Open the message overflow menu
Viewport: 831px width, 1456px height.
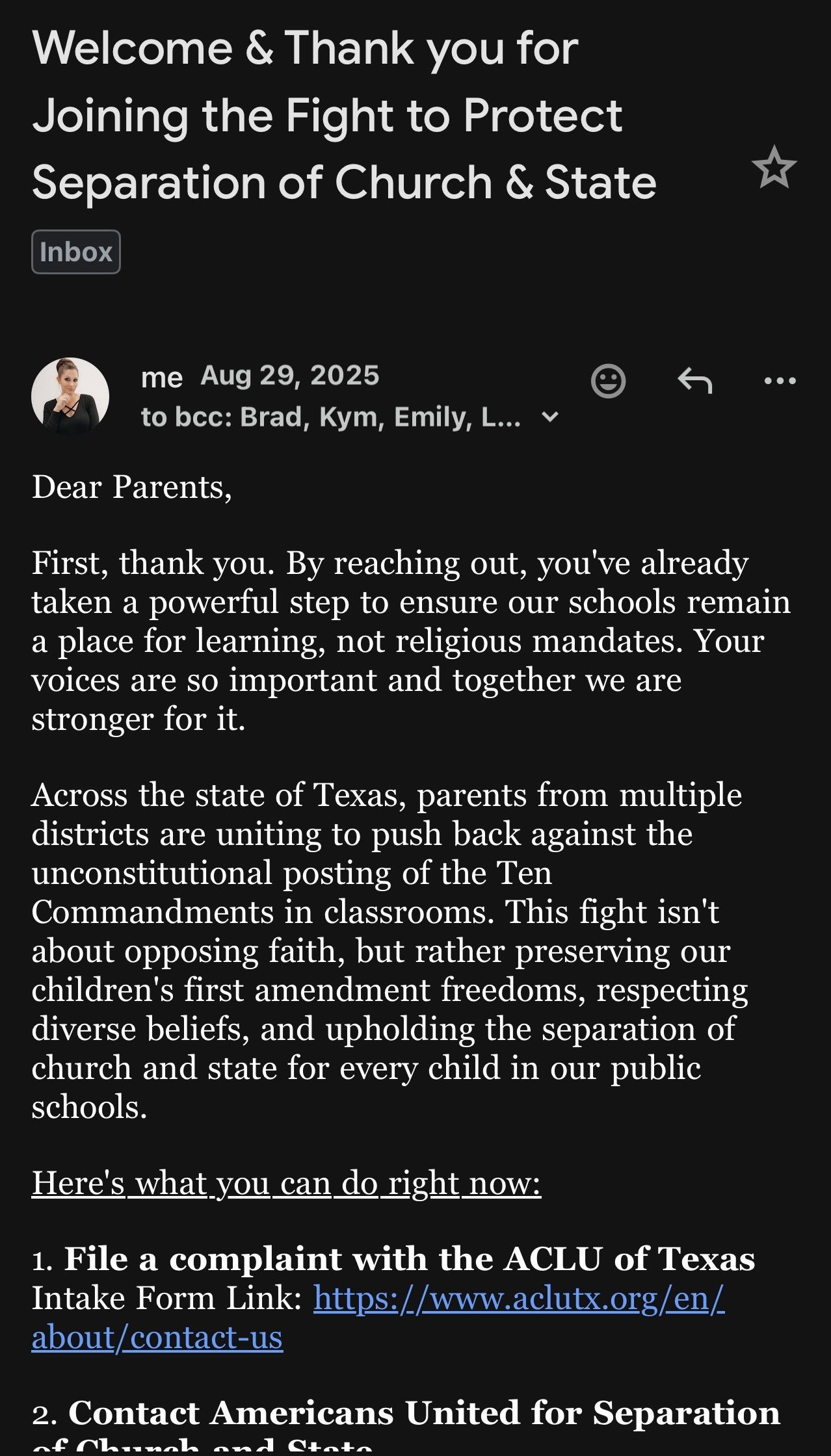780,381
